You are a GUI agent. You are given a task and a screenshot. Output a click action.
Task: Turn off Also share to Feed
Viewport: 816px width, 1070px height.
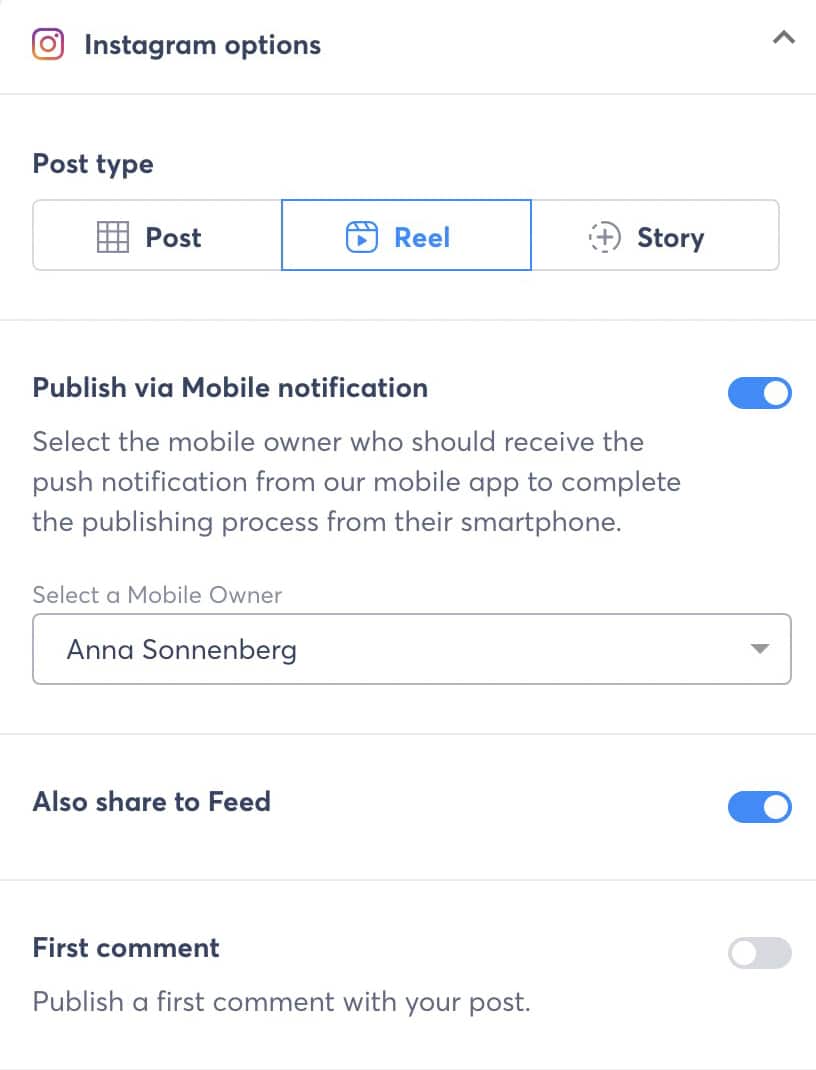[x=760, y=807]
